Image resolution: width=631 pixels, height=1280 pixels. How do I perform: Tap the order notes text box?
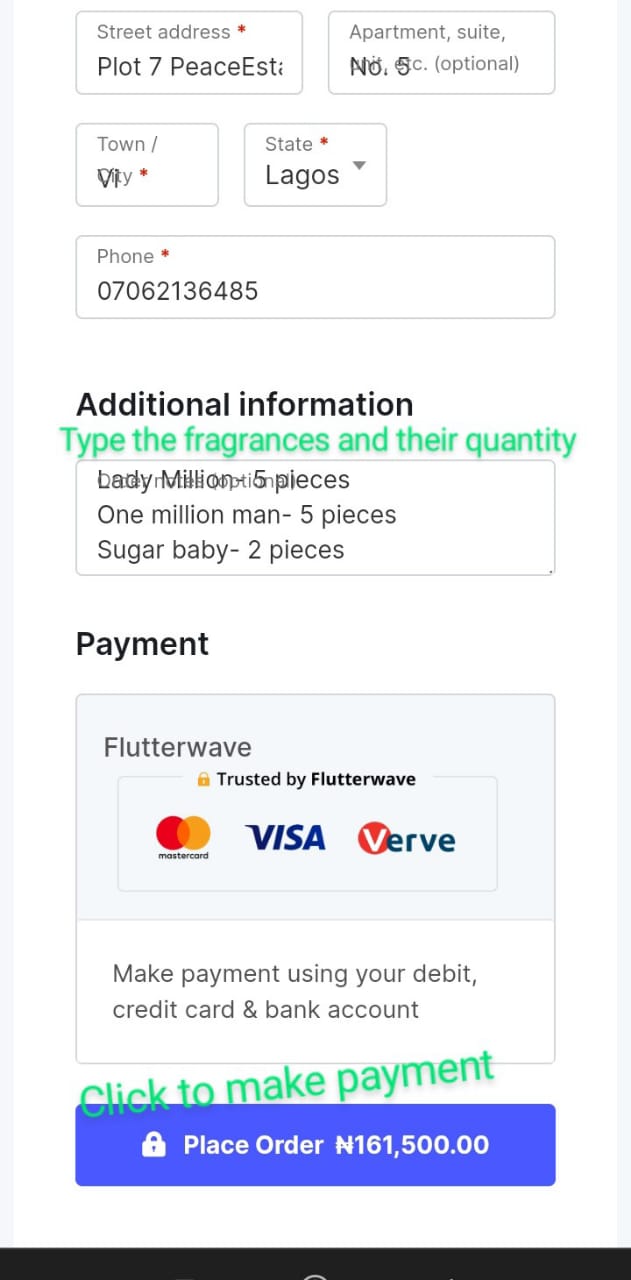click(x=315, y=517)
